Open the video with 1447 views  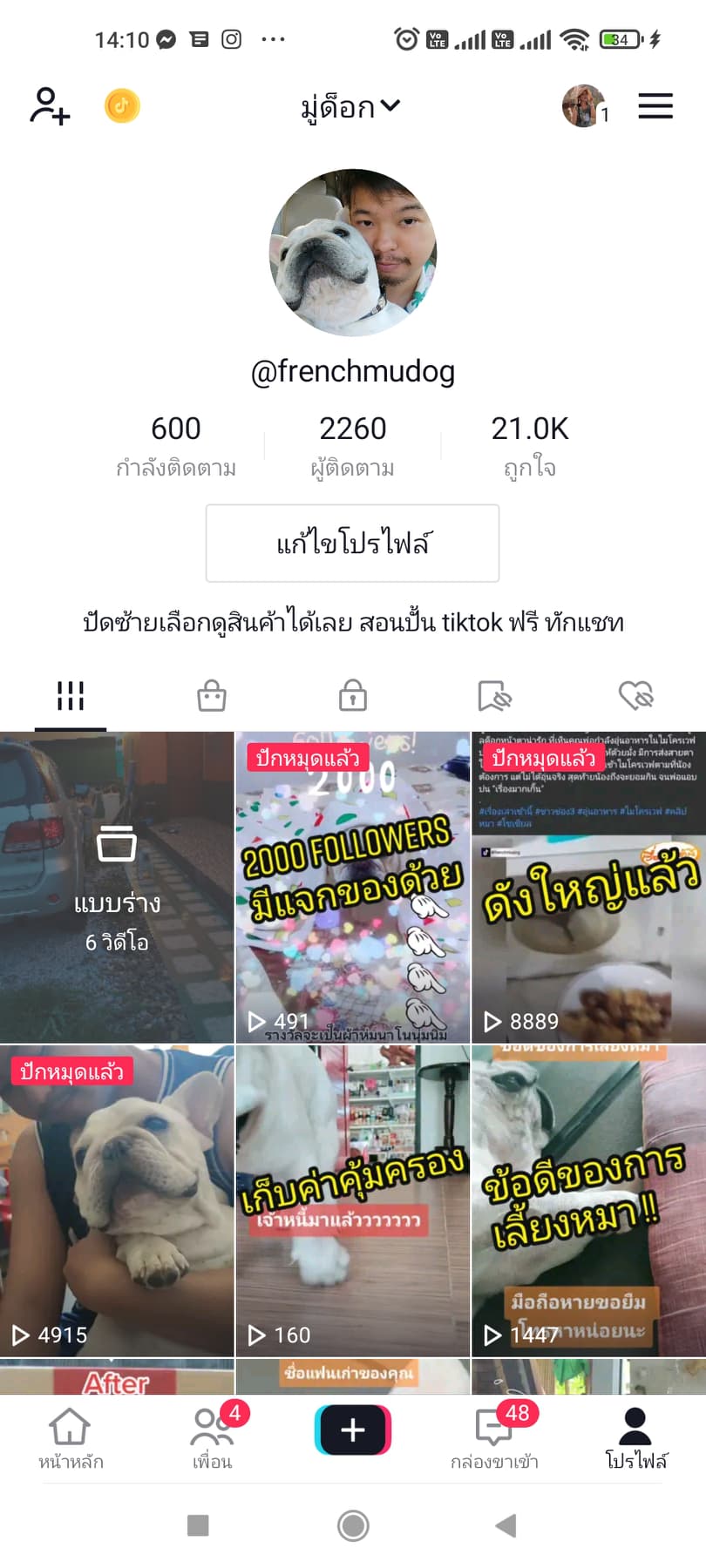click(x=588, y=1200)
